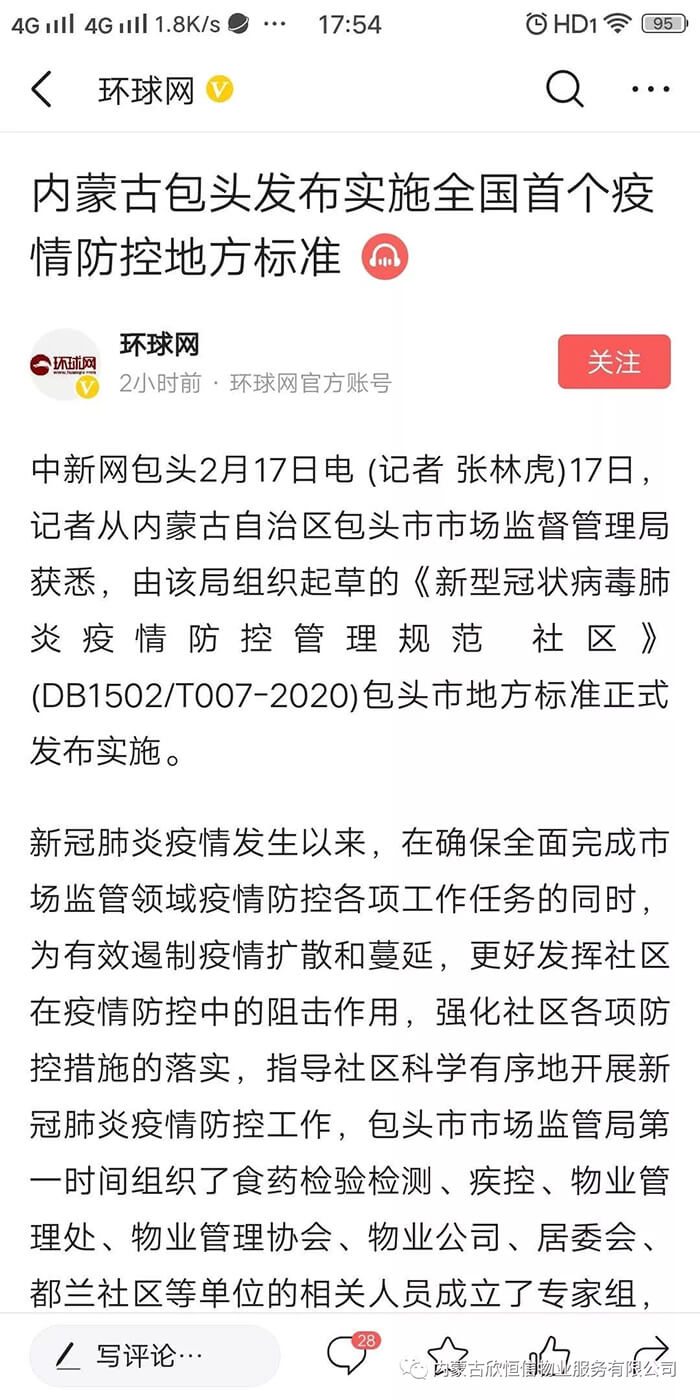Open the three-dot overflow menu

click(650, 90)
